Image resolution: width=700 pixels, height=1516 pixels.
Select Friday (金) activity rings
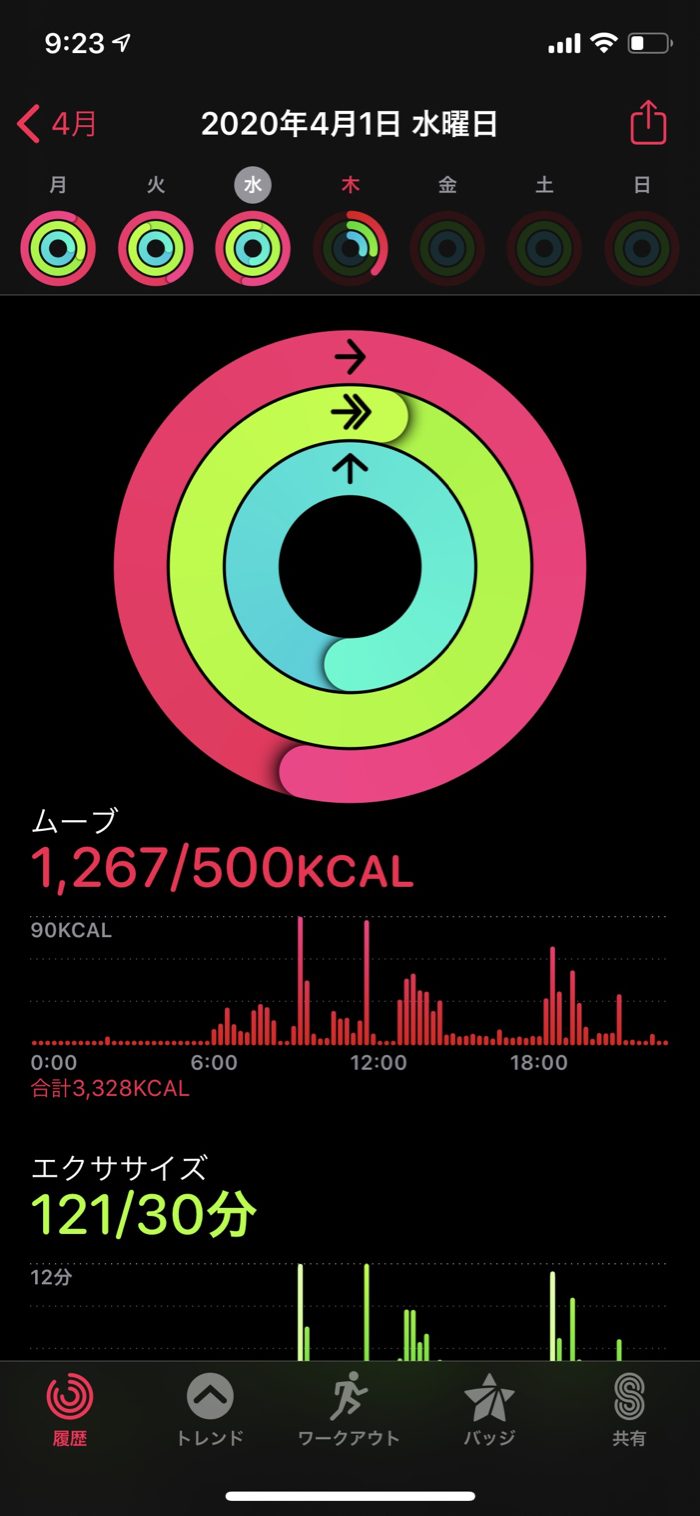pyautogui.click(x=447, y=248)
